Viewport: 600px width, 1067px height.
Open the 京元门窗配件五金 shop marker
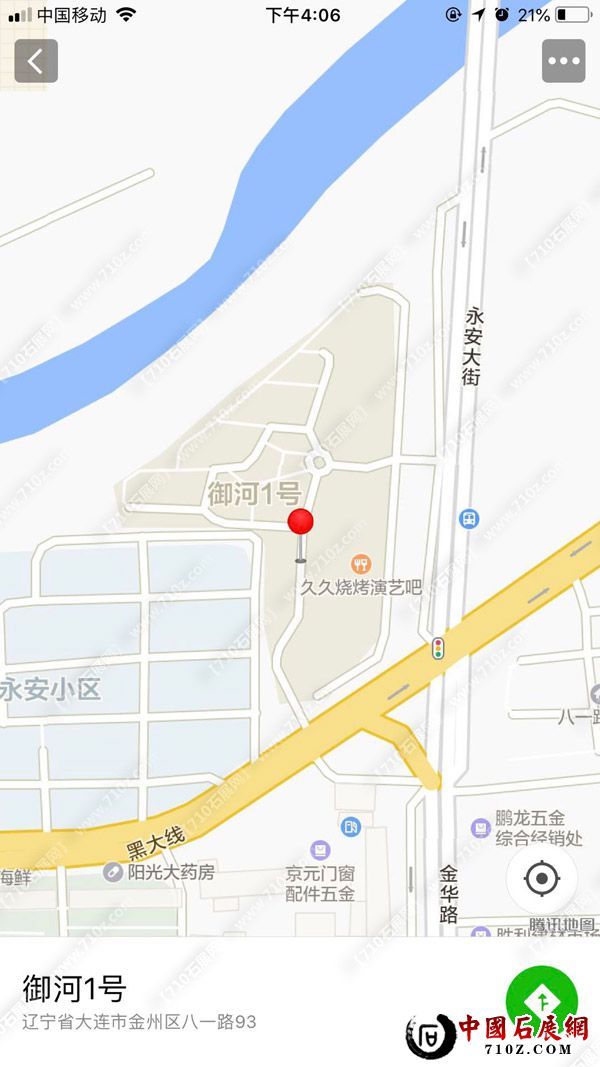point(320,850)
